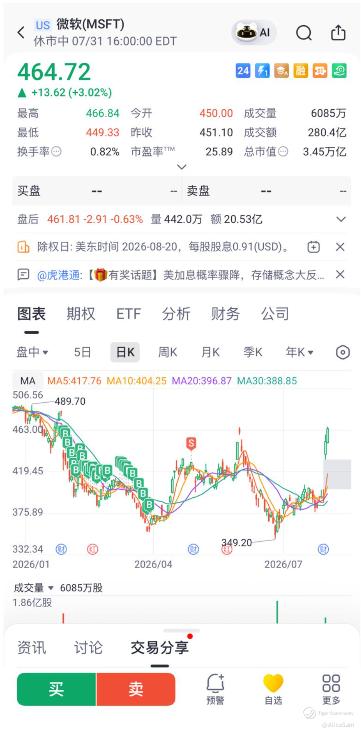The image size is (361, 733).
Task: Select the 周K chart period
Action: pos(167,352)
